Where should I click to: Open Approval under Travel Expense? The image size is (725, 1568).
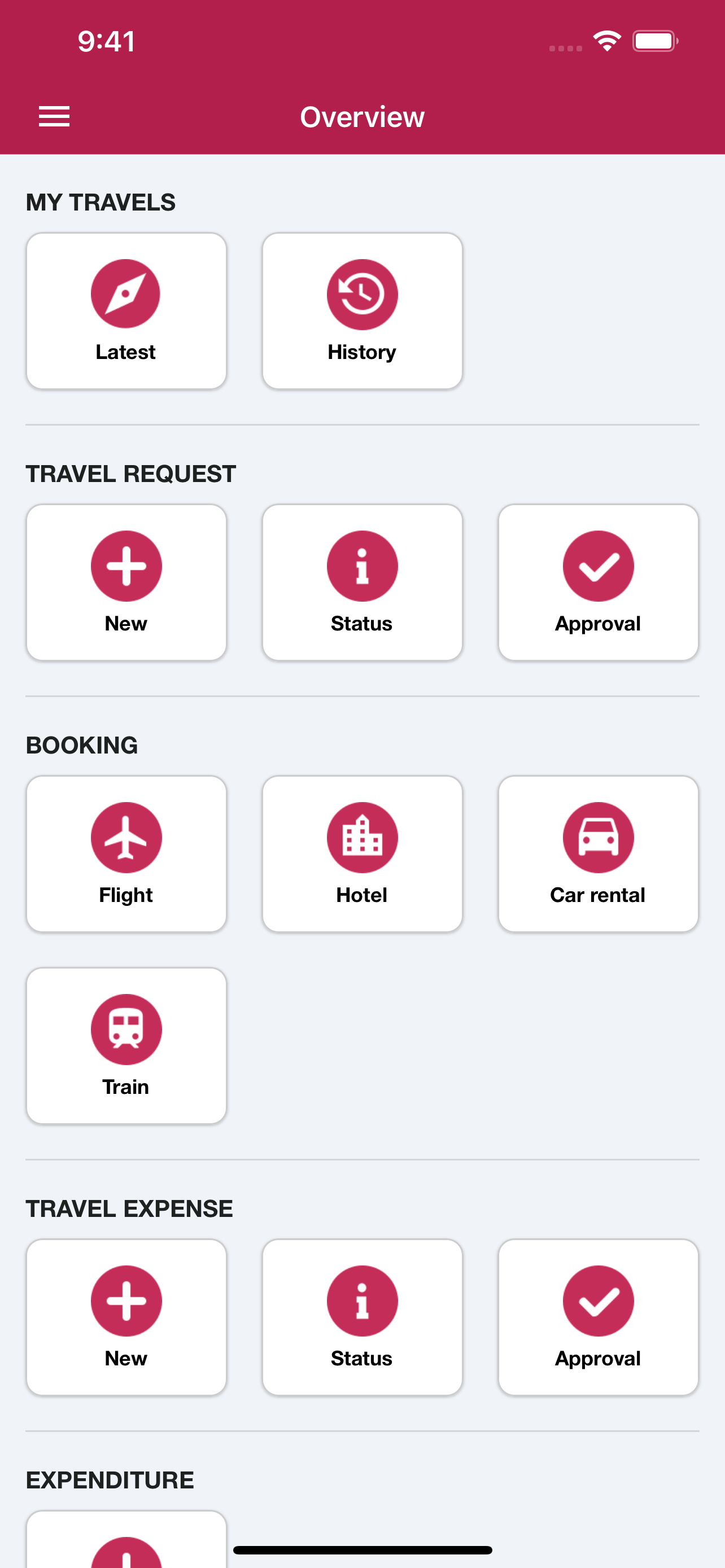tap(599, 1317)
